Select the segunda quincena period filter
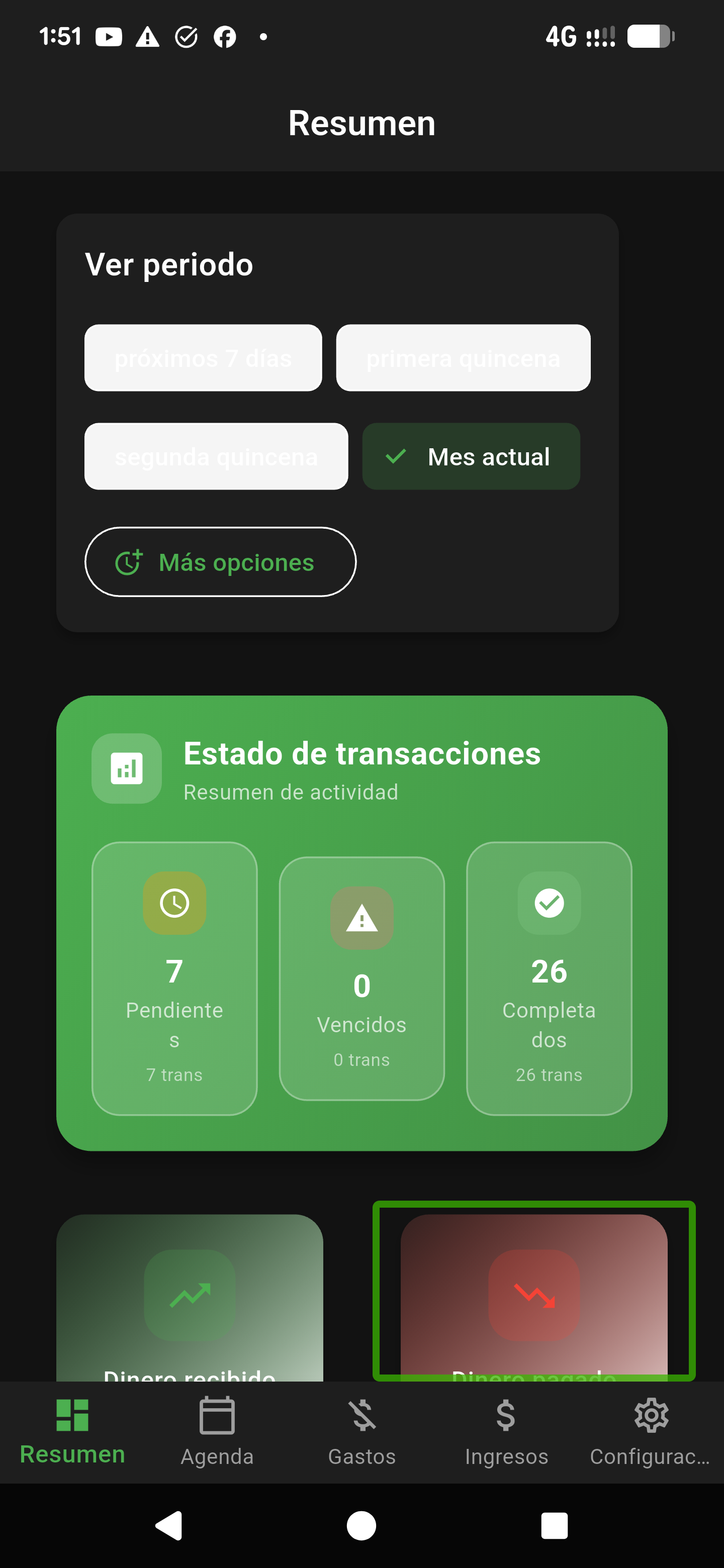724x1568 pixels. (216, 456)
